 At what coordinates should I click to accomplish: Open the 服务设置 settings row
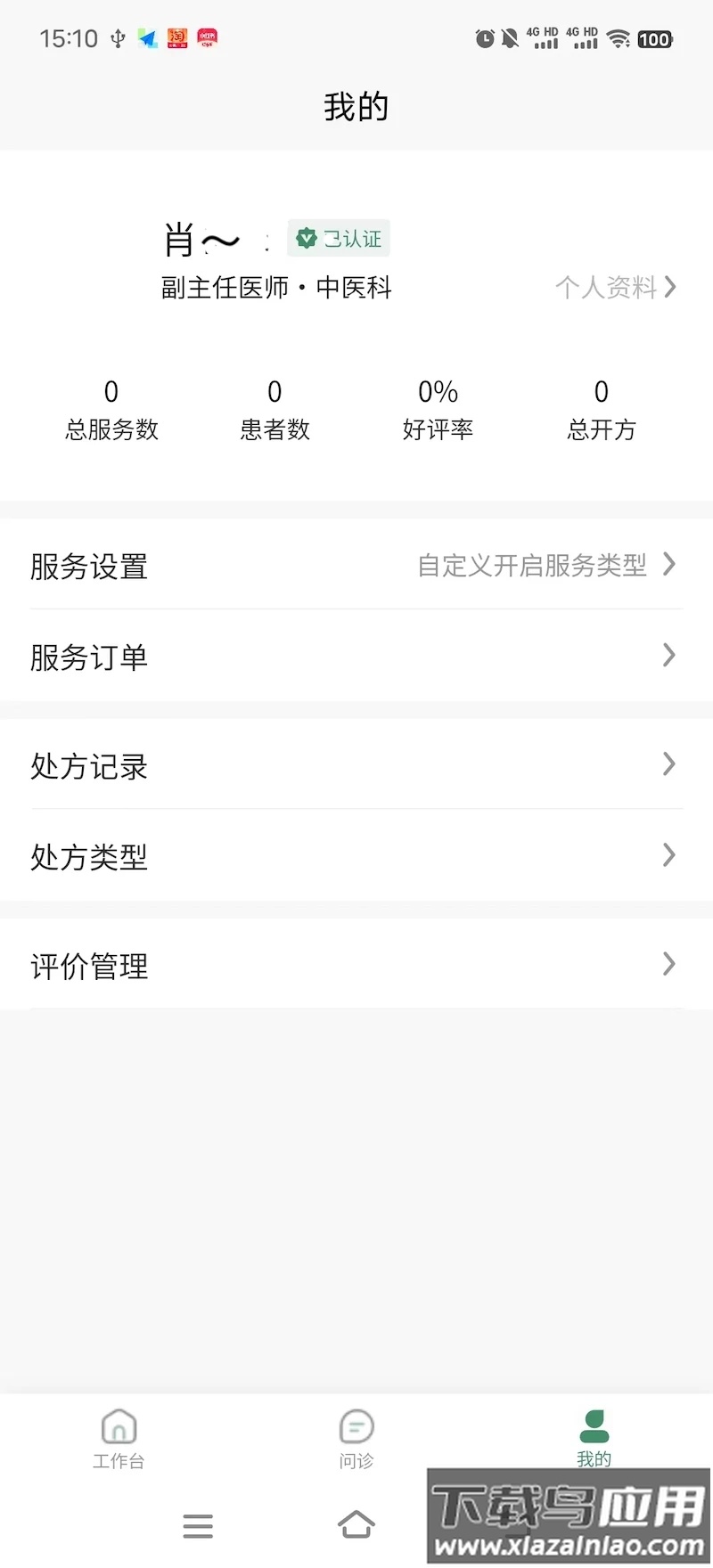pyautogui.click(x=89, y=567)
